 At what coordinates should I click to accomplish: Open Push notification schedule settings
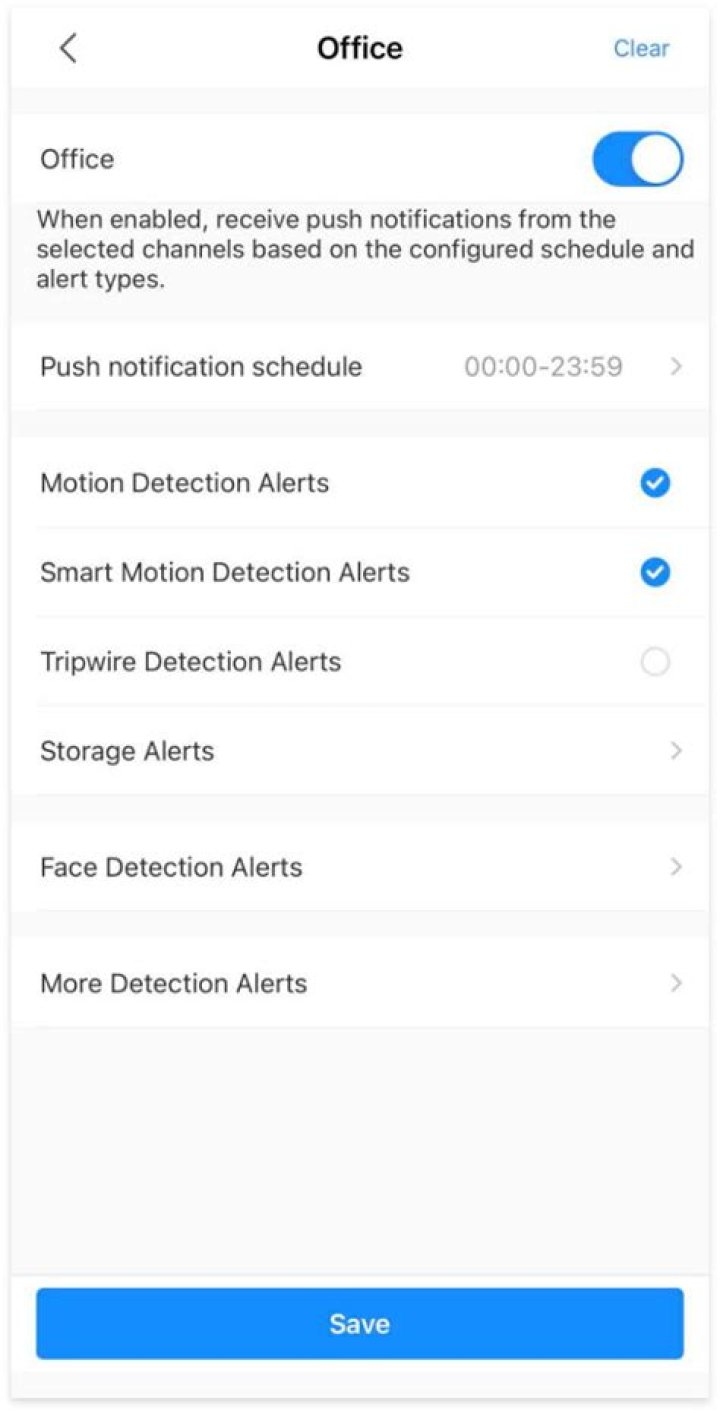pyautogui.click(x=360, y=367)
